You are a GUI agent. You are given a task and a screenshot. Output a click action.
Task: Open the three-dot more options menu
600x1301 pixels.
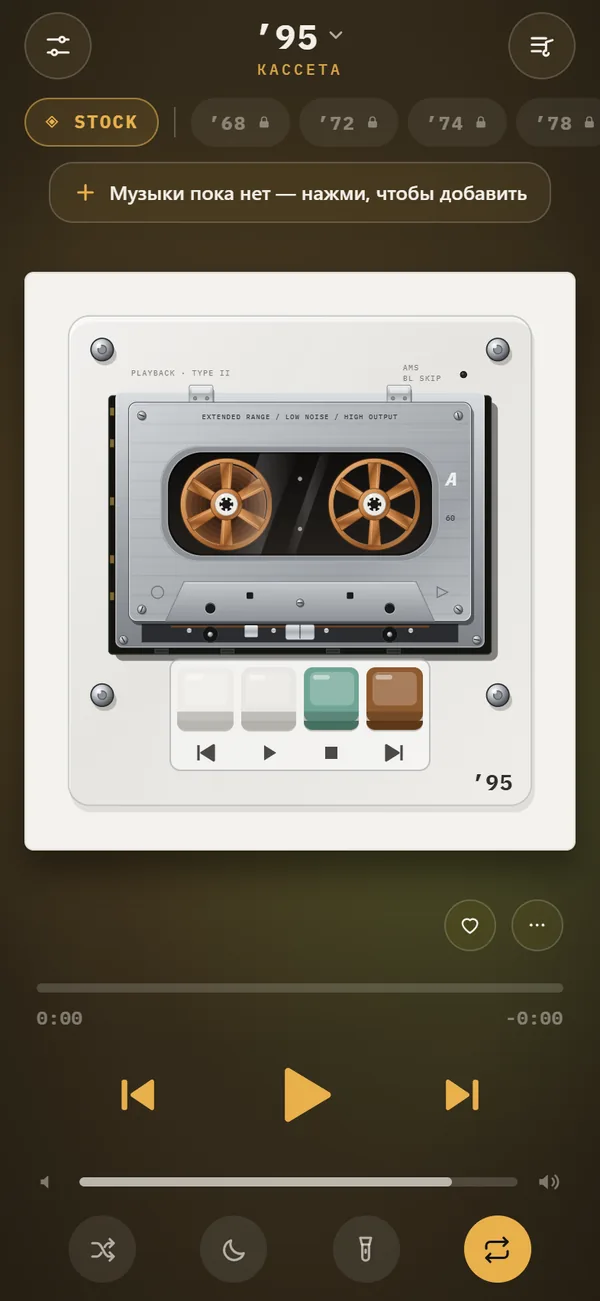pos(537,926)
